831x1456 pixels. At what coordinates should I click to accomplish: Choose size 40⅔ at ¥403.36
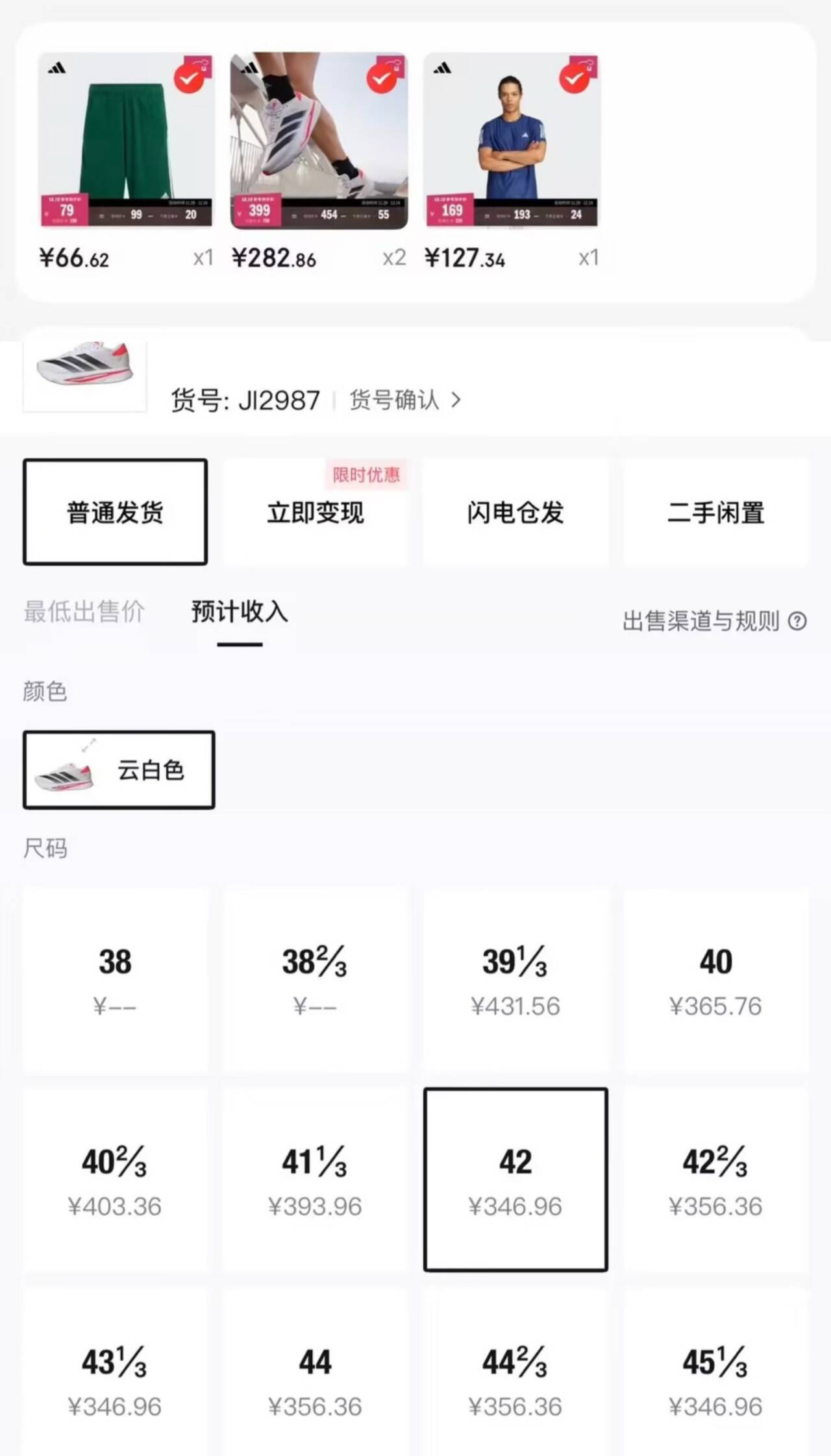coord(115,1180)
